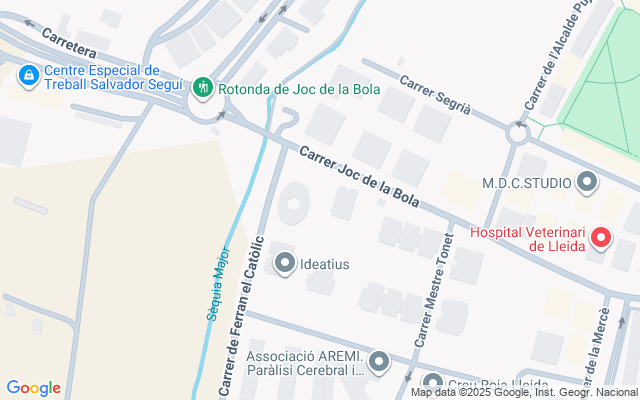Viewport: 640px width, 400px height.
Task: Select Associació AREMI place marker
Action: (x=379, y=362)
